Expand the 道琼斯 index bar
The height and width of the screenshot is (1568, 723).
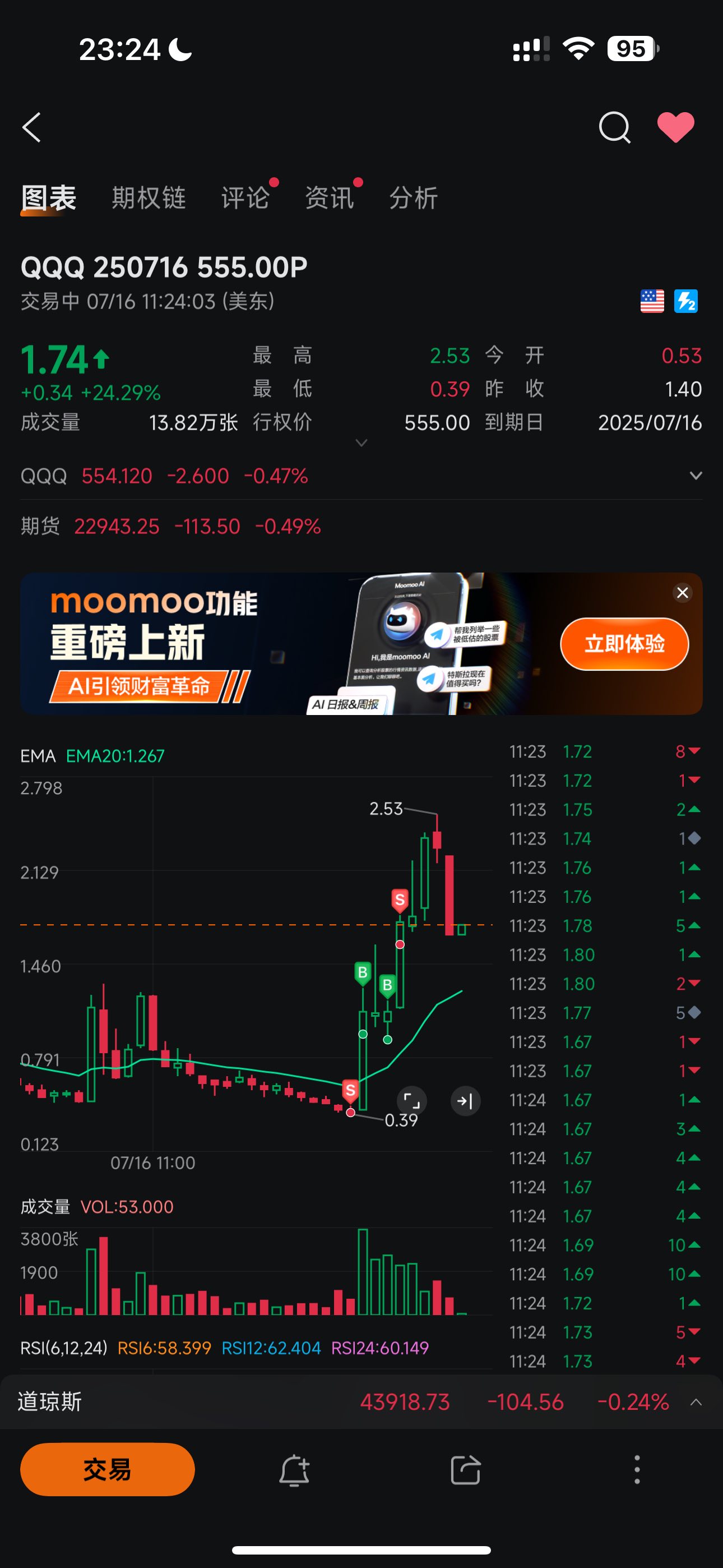click(x=696, y=1402)
